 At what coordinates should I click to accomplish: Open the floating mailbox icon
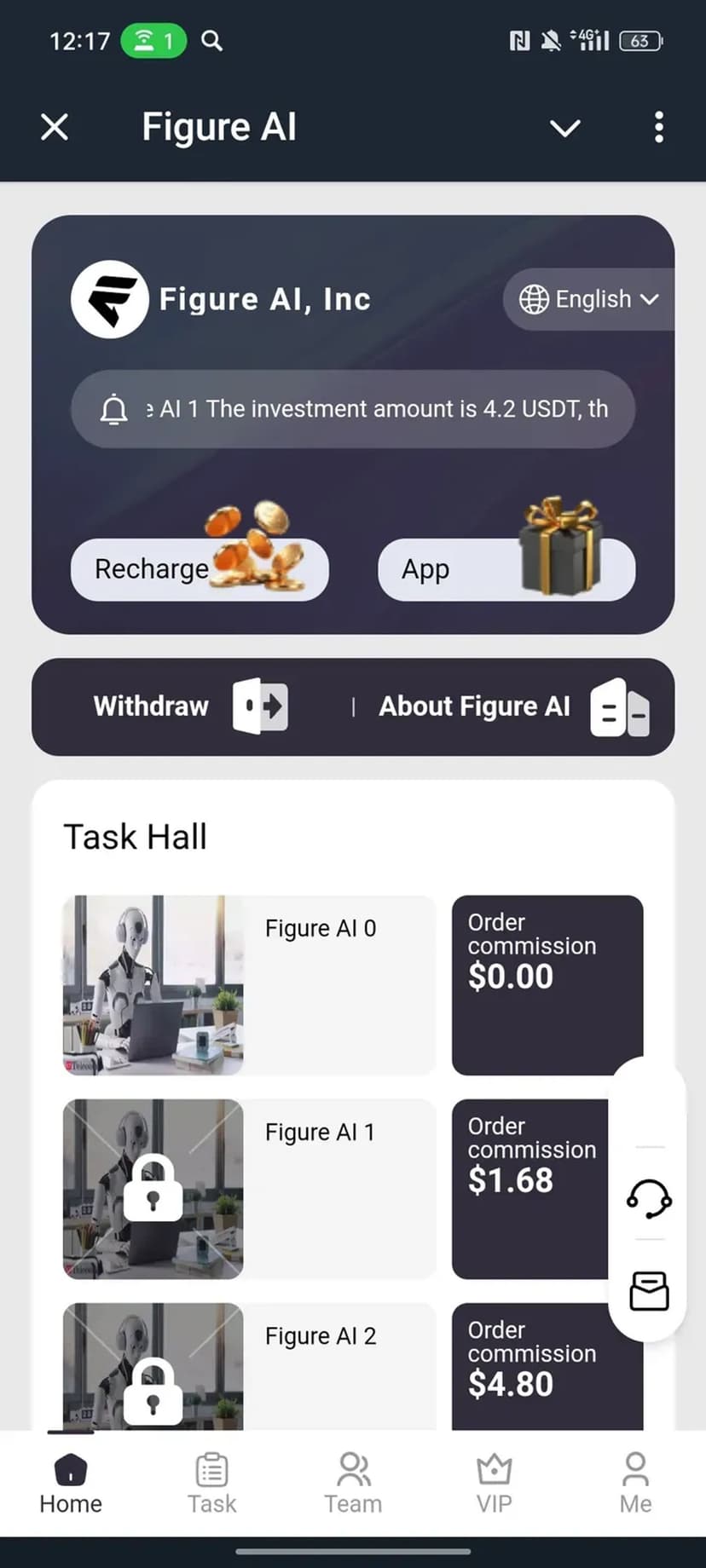tap(649, 1290)
